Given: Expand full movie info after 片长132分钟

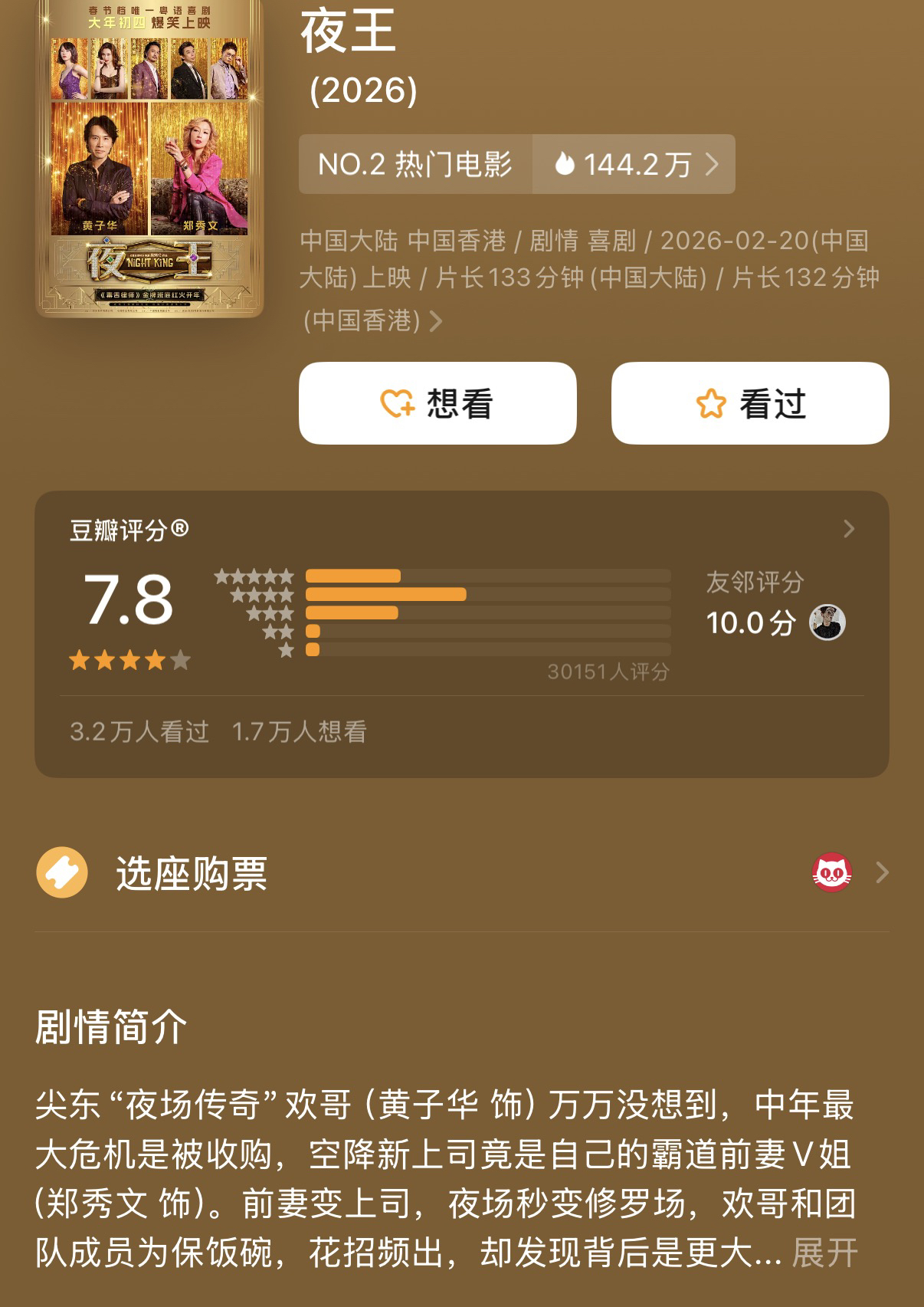Looking at the screenshot, I should coord(435,320).
